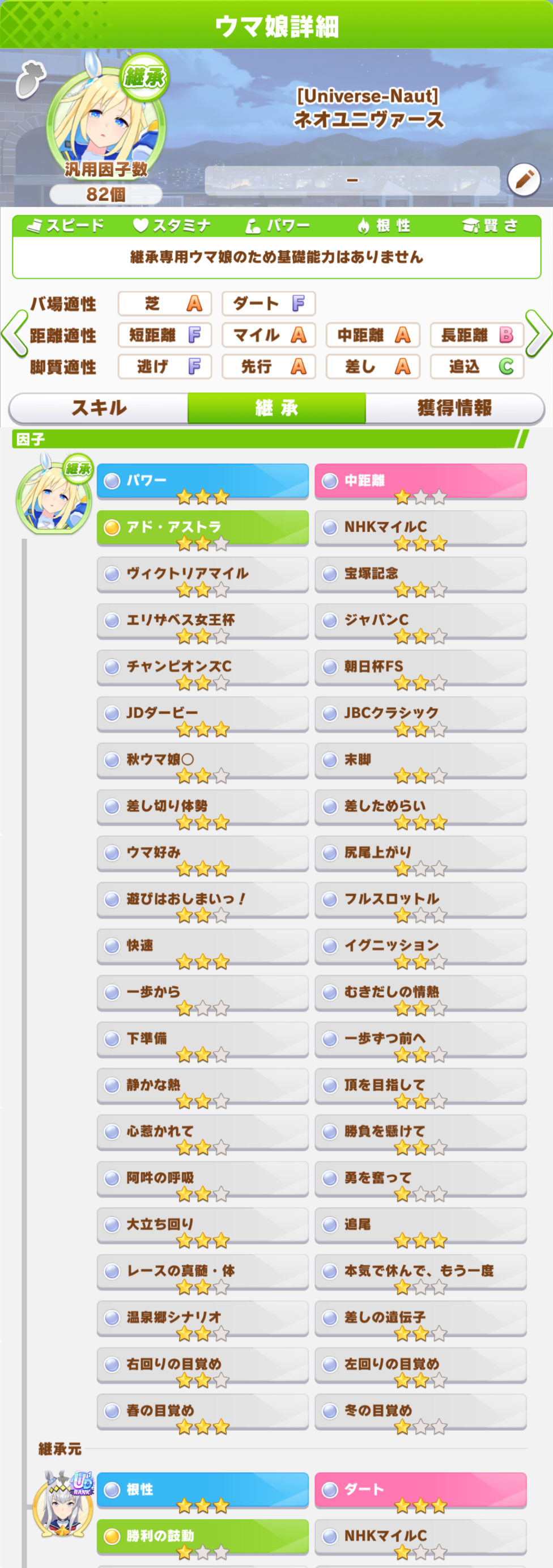Open the 中距離 factor details
Viewport: 553px width, 1568px height.
click(420, 481)
